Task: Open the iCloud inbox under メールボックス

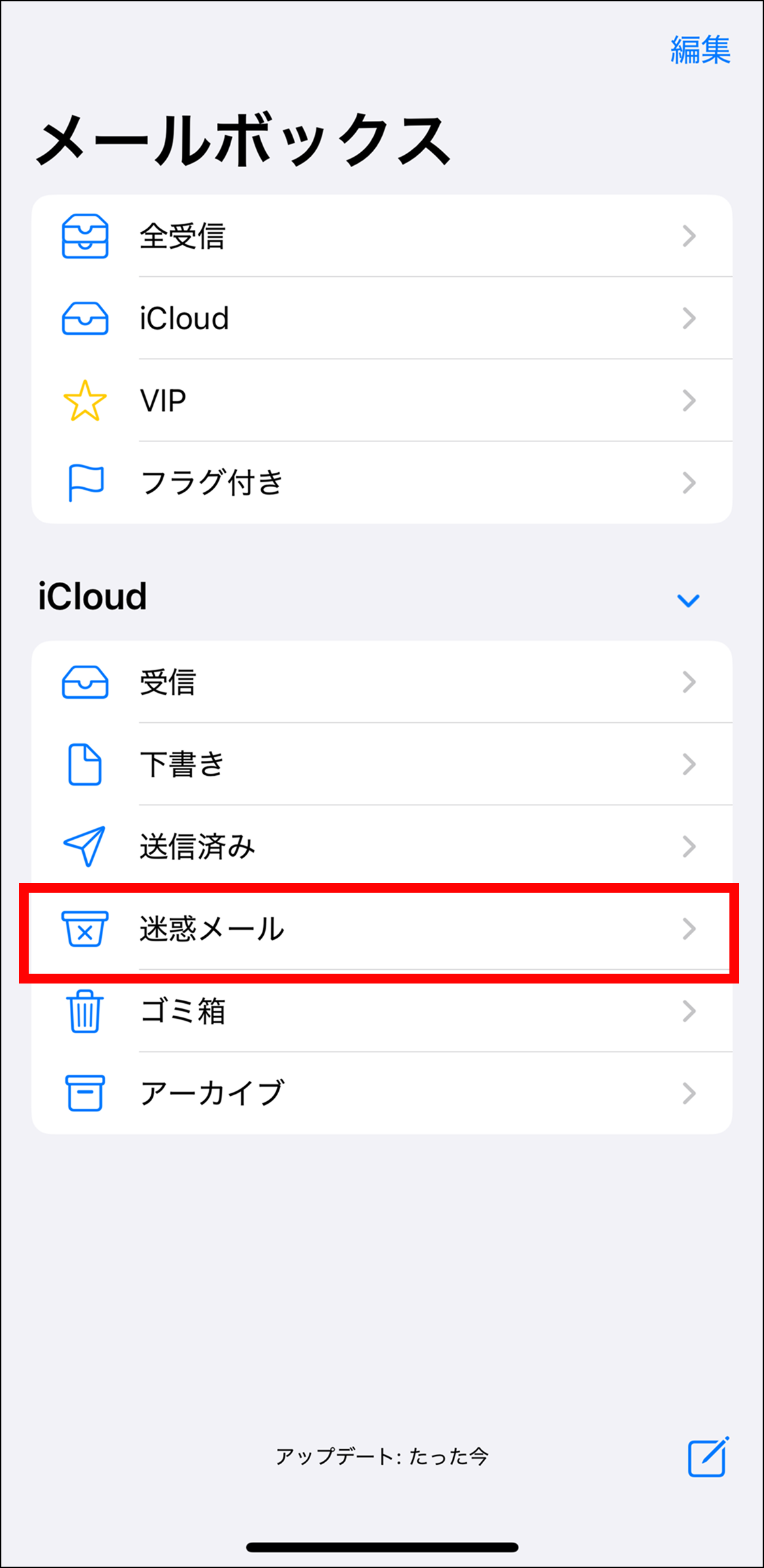Action: (x=381, y=319)
